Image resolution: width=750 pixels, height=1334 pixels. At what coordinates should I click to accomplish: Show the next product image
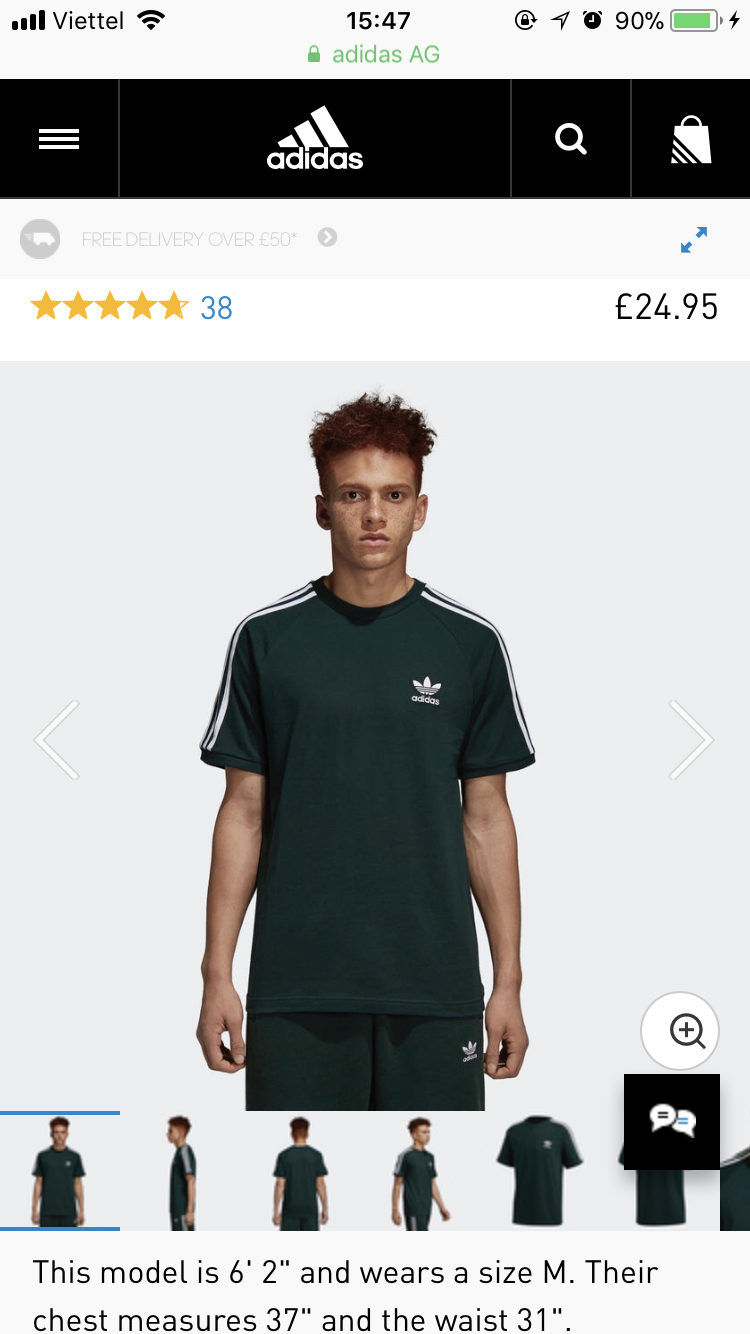pos(691,740)
